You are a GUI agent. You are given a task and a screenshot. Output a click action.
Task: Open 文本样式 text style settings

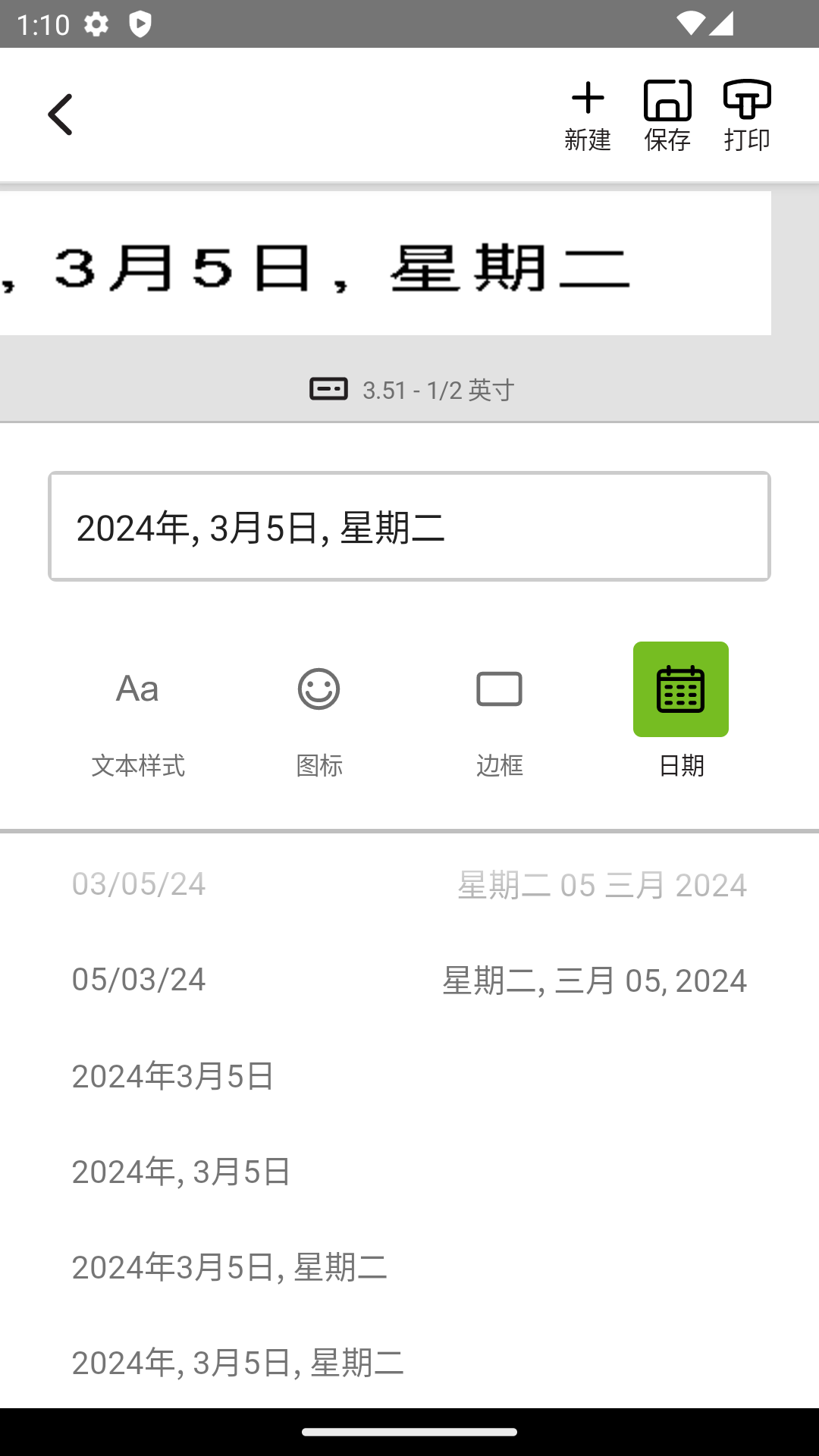pyautogui.click(x=138, y=713)
